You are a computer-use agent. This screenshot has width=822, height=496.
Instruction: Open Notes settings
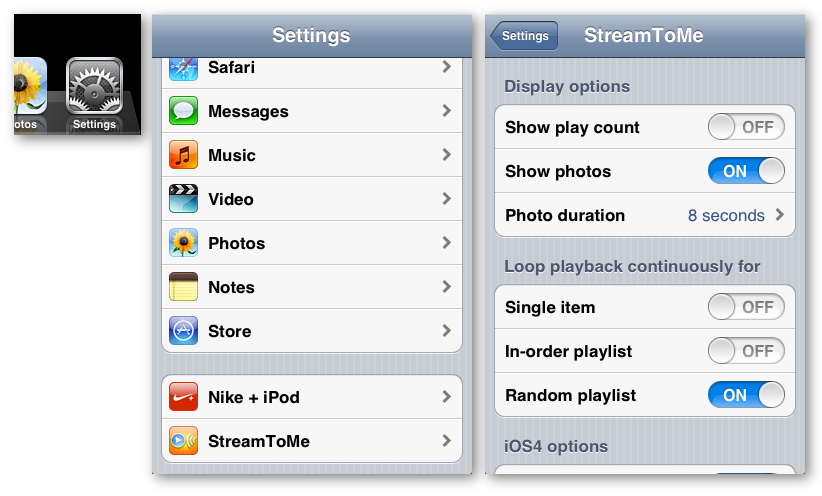[x=310, y=287]
